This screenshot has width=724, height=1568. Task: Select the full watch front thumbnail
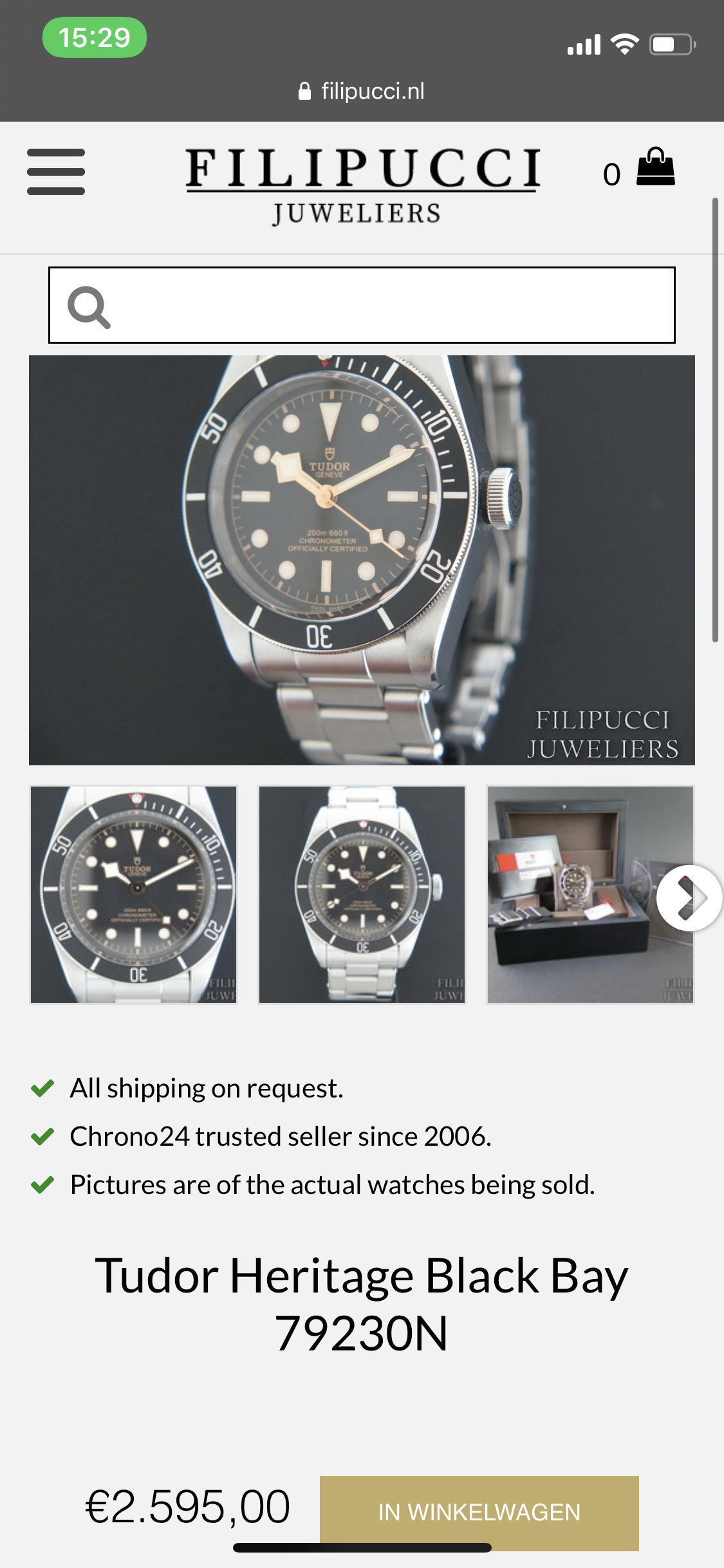pyautogui.click(x=362, y=895)
